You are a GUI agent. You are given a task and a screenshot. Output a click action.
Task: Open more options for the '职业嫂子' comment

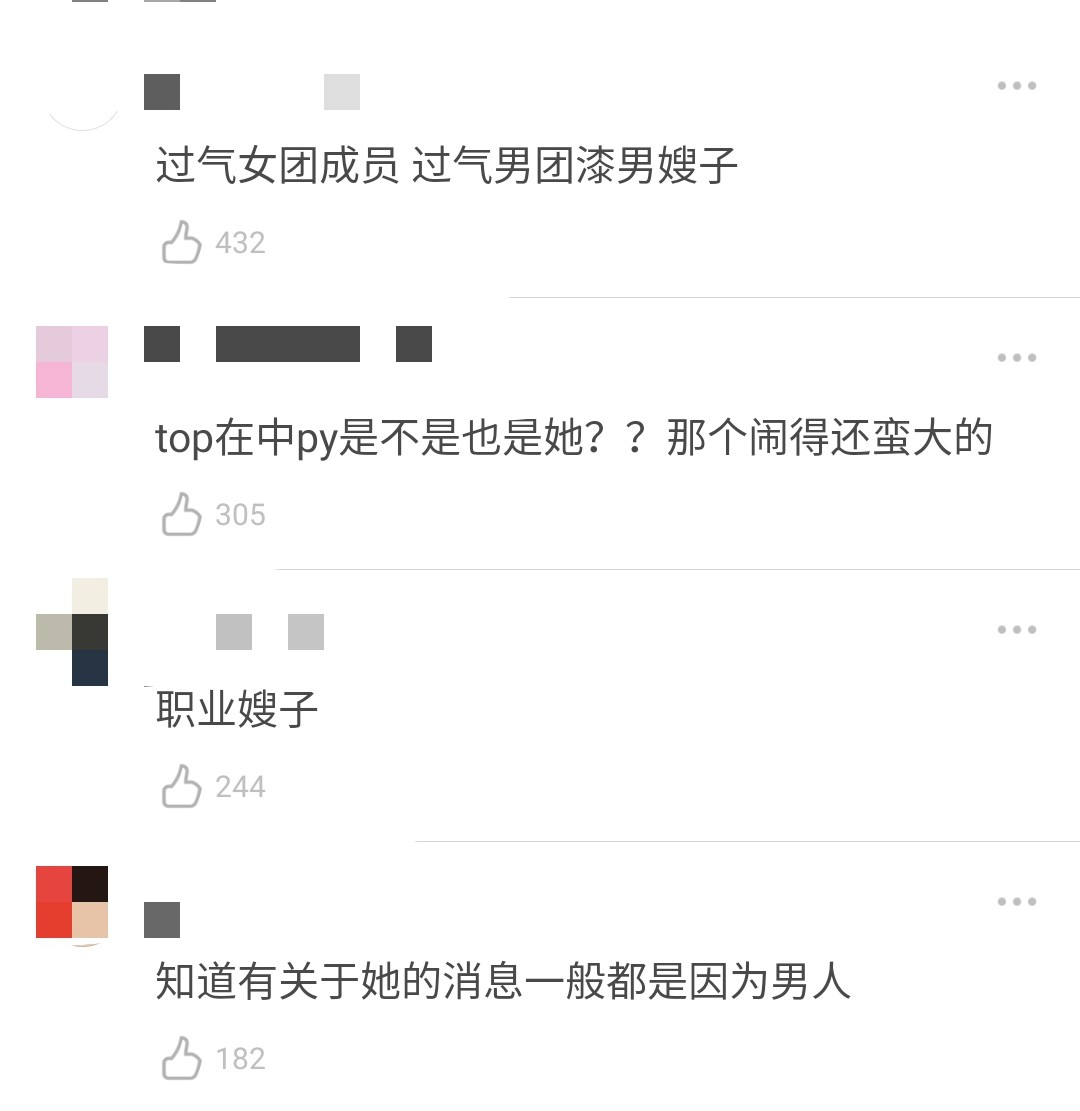point(1016,630)
